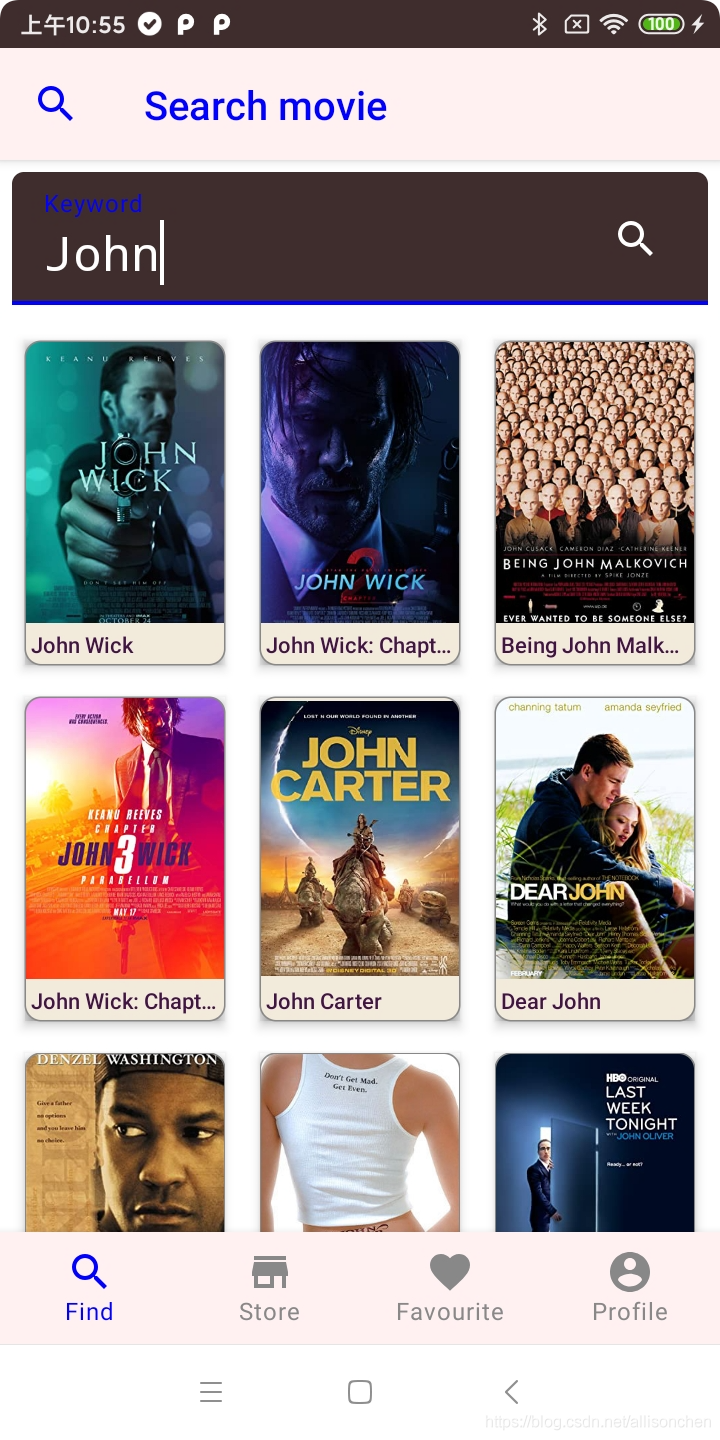720x1440 pixels.
Task: Go to the system home screen
Action: pos(360,1392)
